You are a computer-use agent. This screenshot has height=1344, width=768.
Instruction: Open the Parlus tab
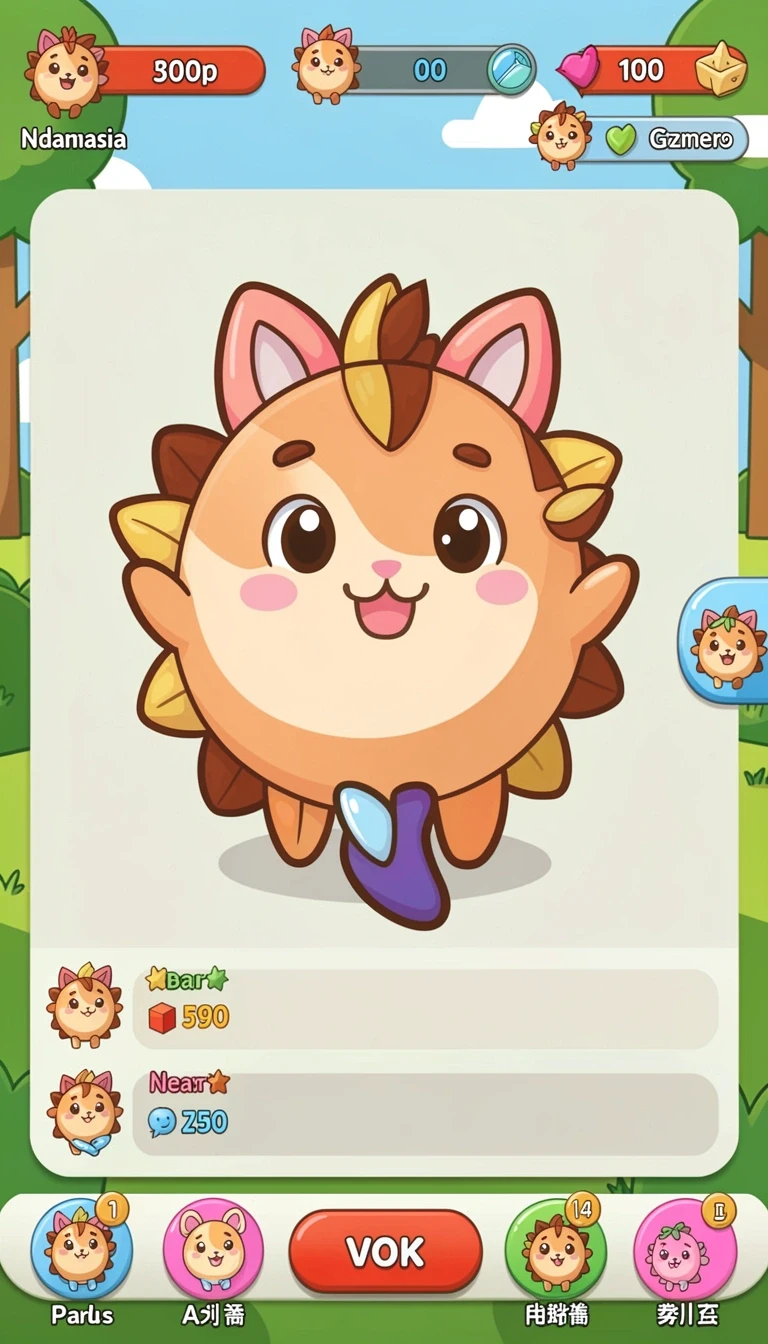[x=81, y=1249]
